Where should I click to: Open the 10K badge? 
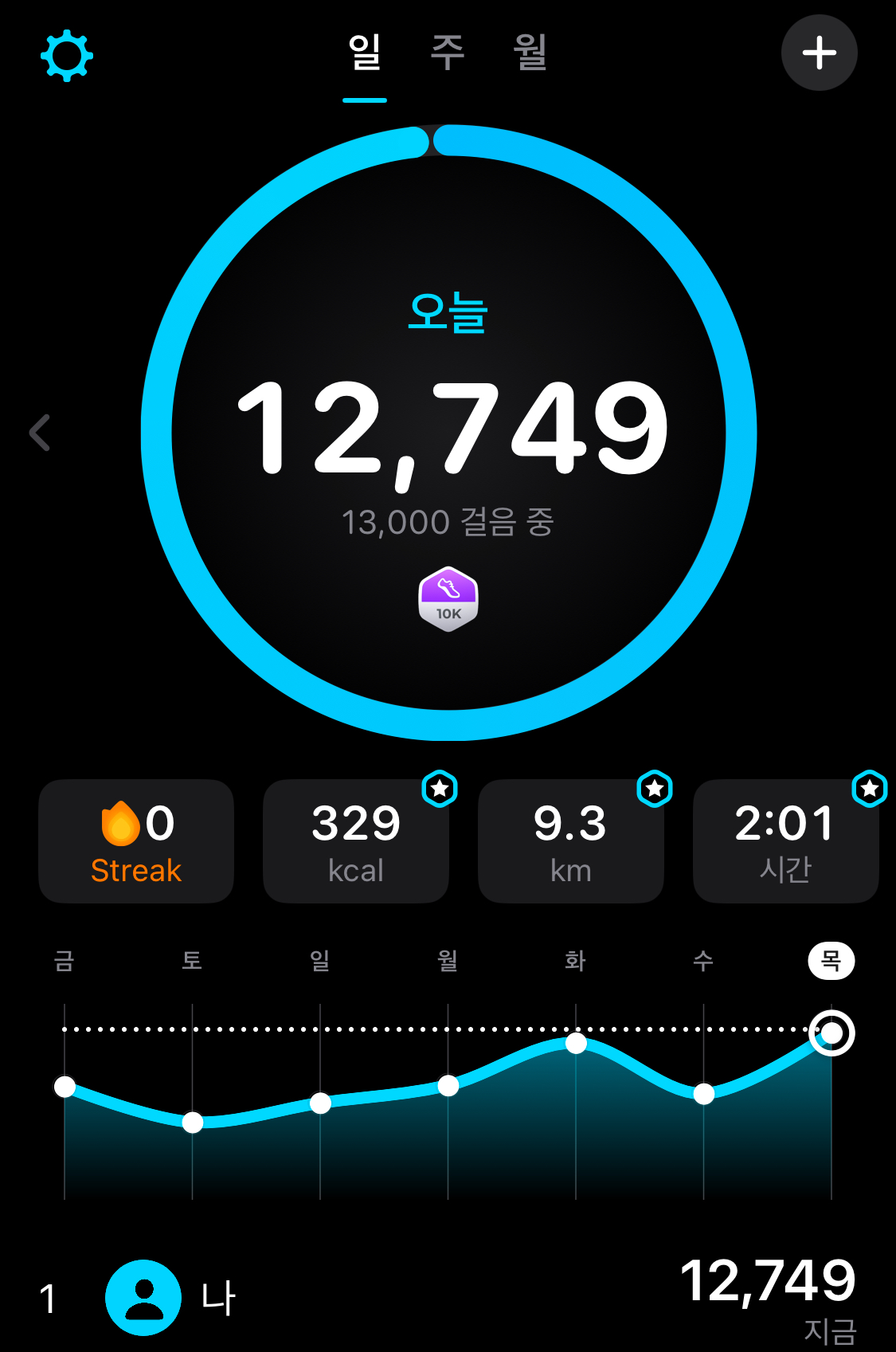pos(448,599)
